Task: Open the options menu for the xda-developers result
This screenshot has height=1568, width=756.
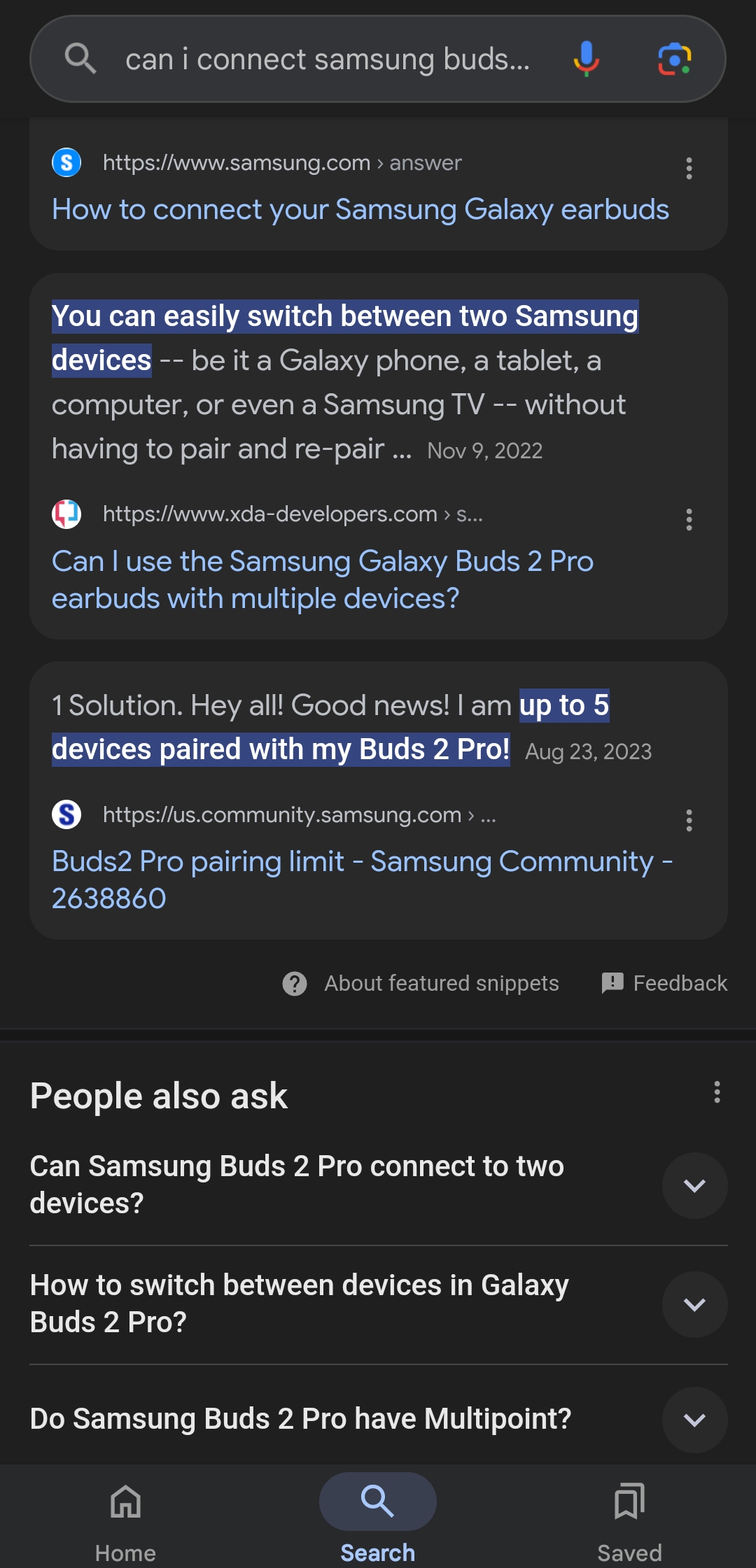Action: pos(689,519)
